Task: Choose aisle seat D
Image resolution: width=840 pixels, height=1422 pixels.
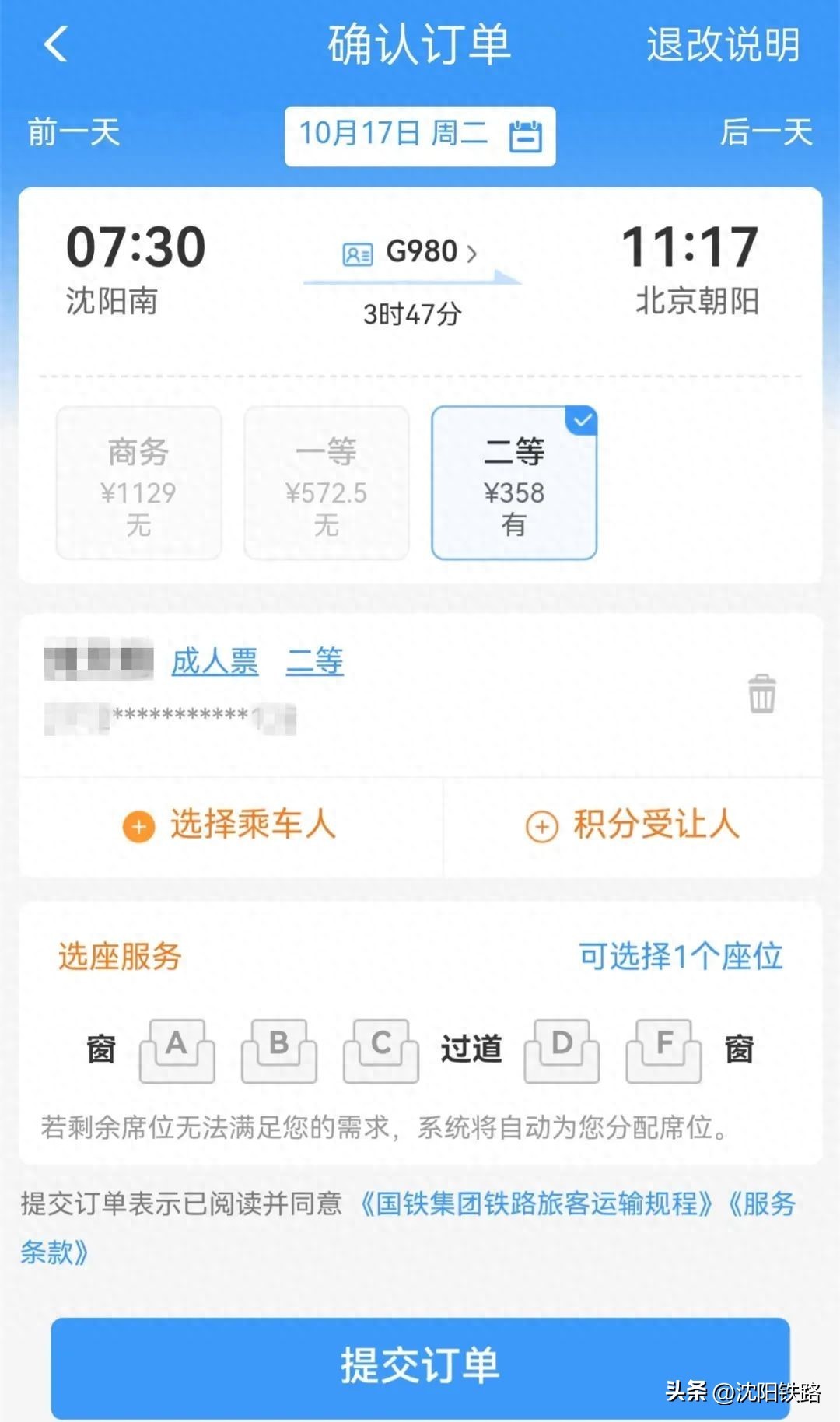Action: (x=562, y=1051)
